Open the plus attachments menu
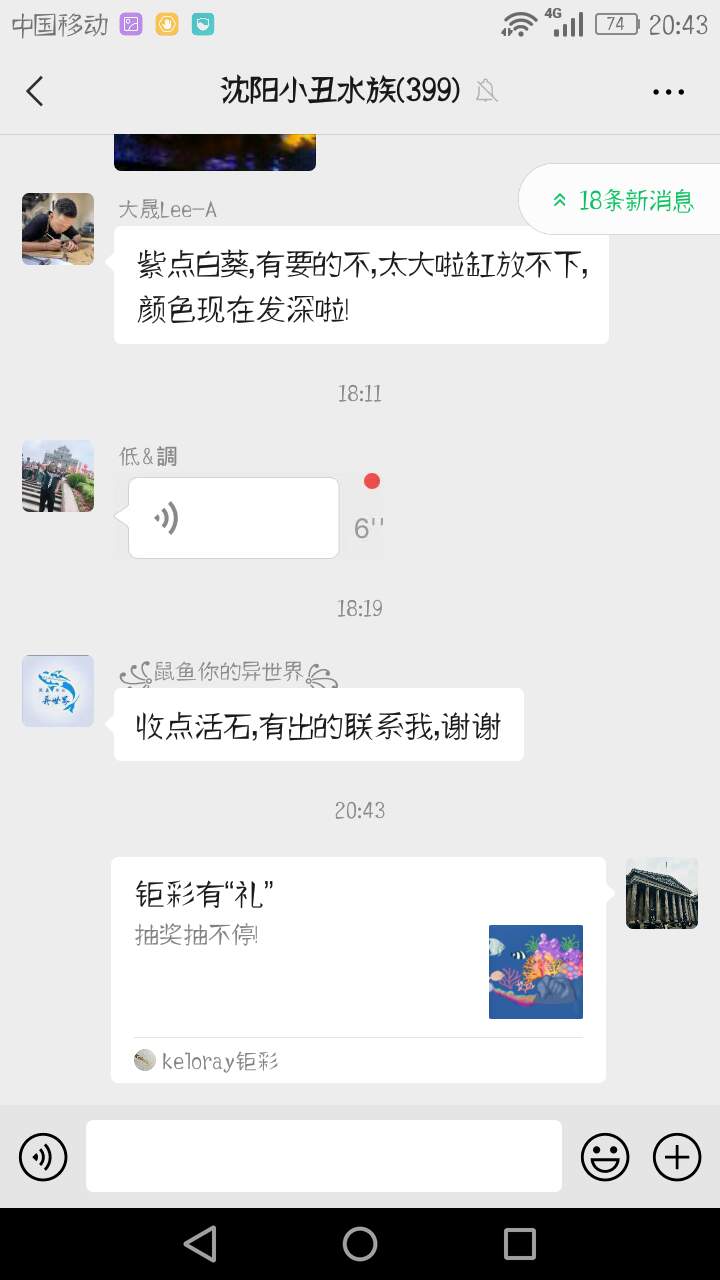This screenshot has height=1280, width=720. pyautogui.click(x=677, y=1157)
